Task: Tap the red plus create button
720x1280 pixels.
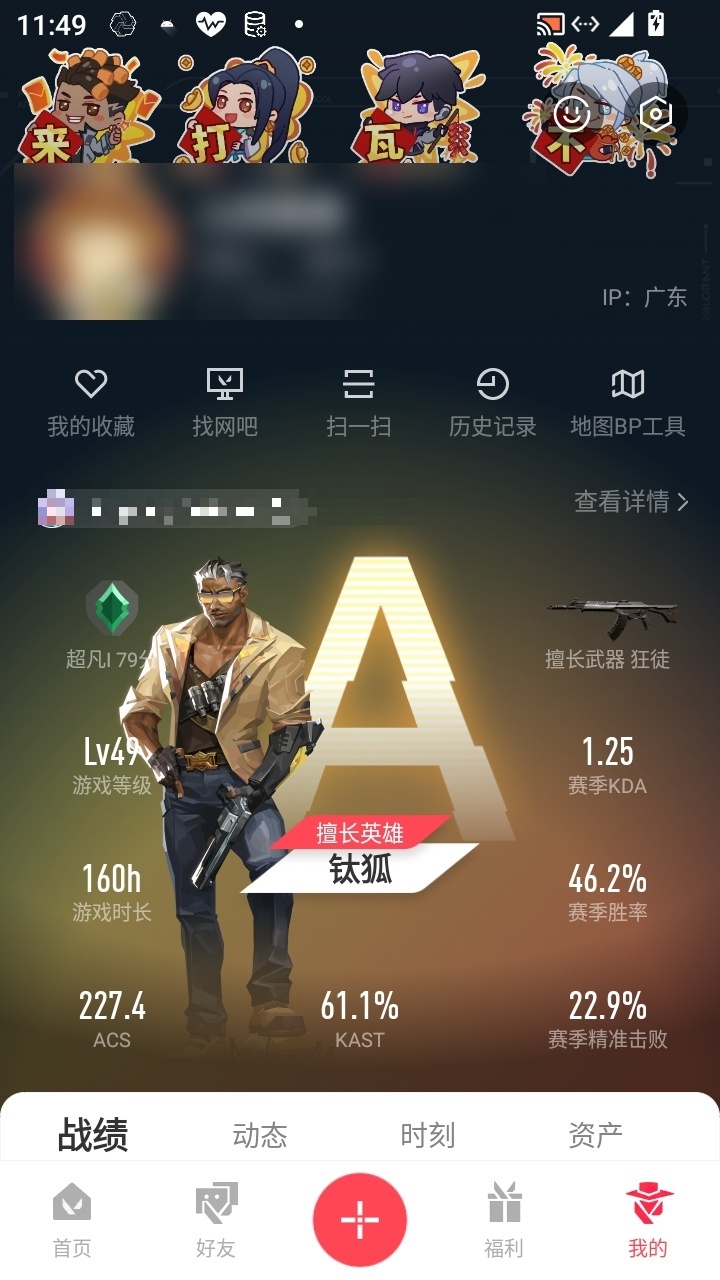Action: (360, 1220)
